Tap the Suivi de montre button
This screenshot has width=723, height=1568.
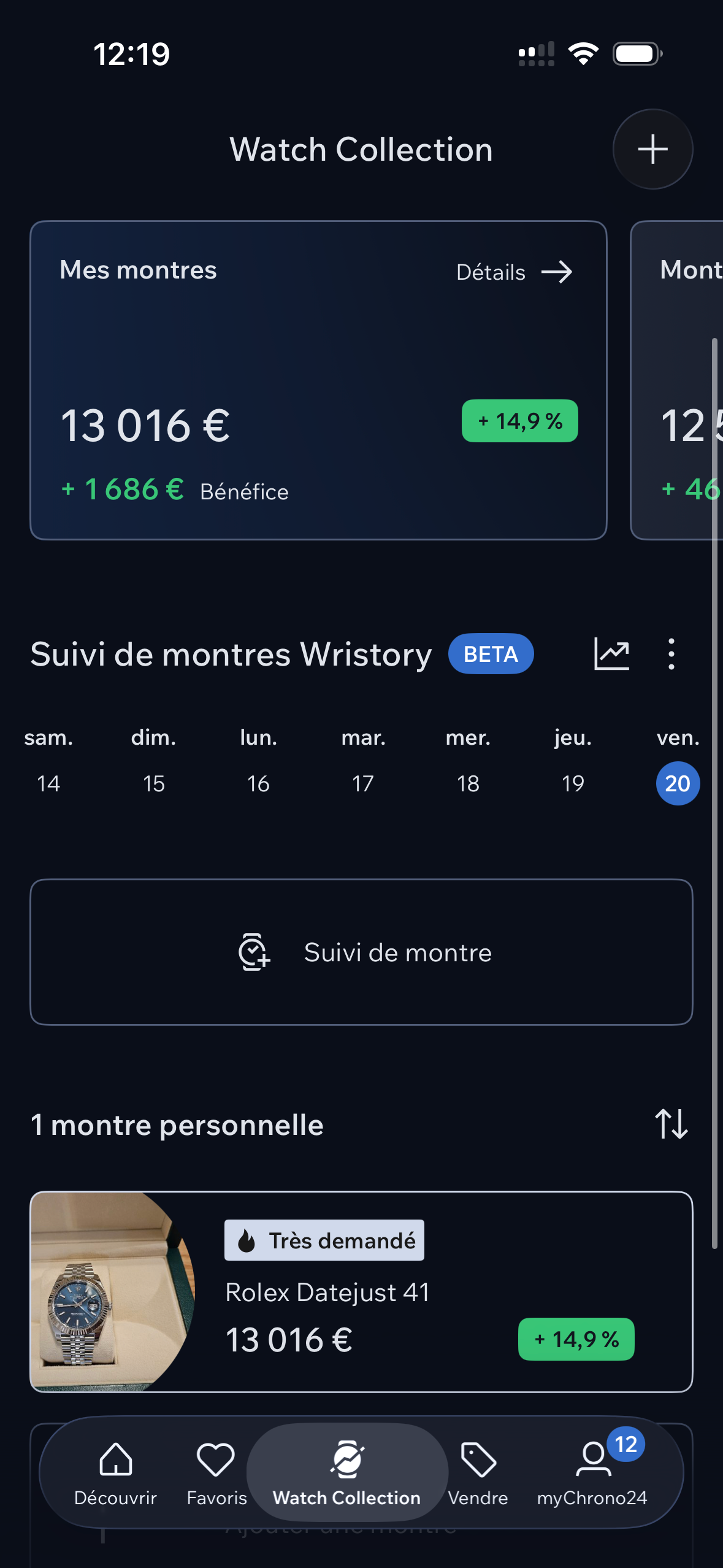361,952
